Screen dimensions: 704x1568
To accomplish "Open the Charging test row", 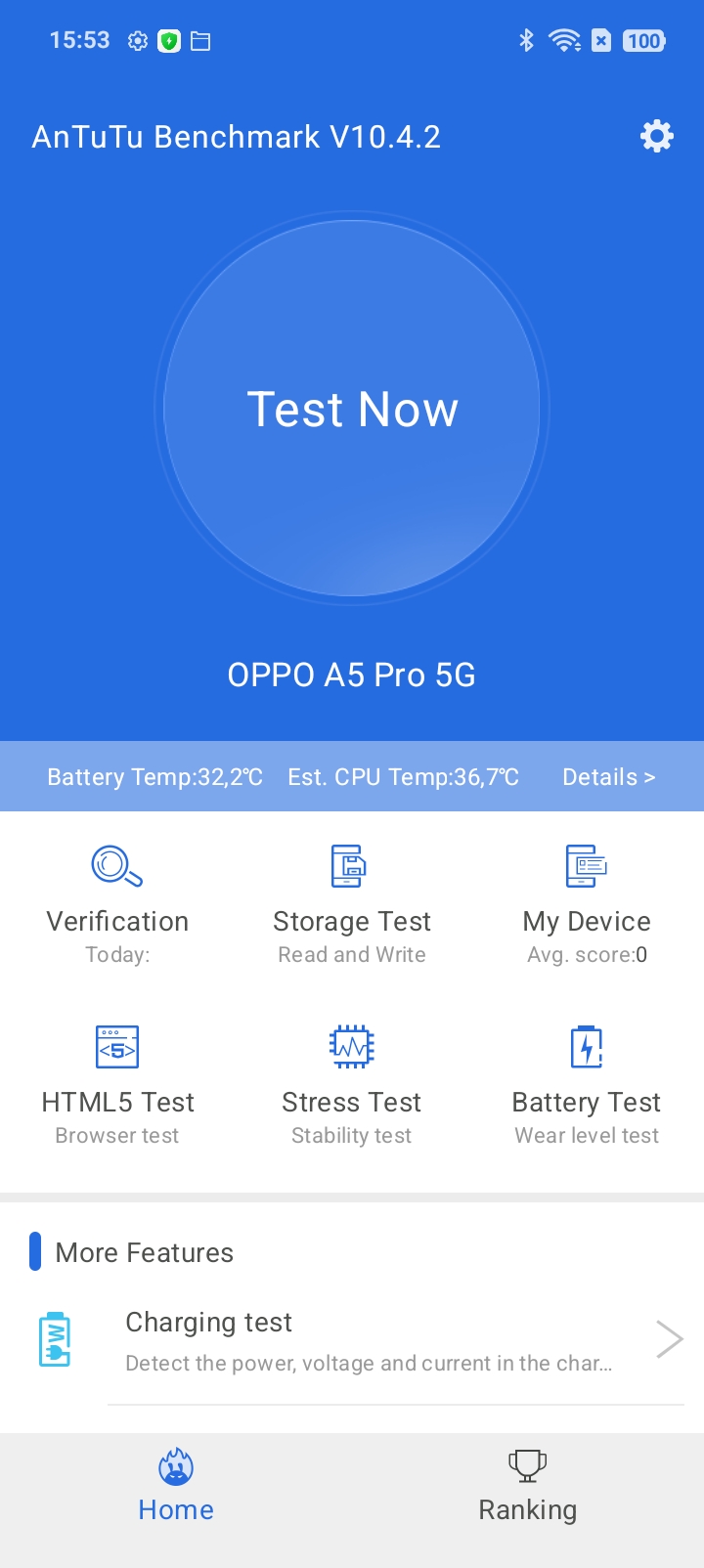I will [352, 1340].
